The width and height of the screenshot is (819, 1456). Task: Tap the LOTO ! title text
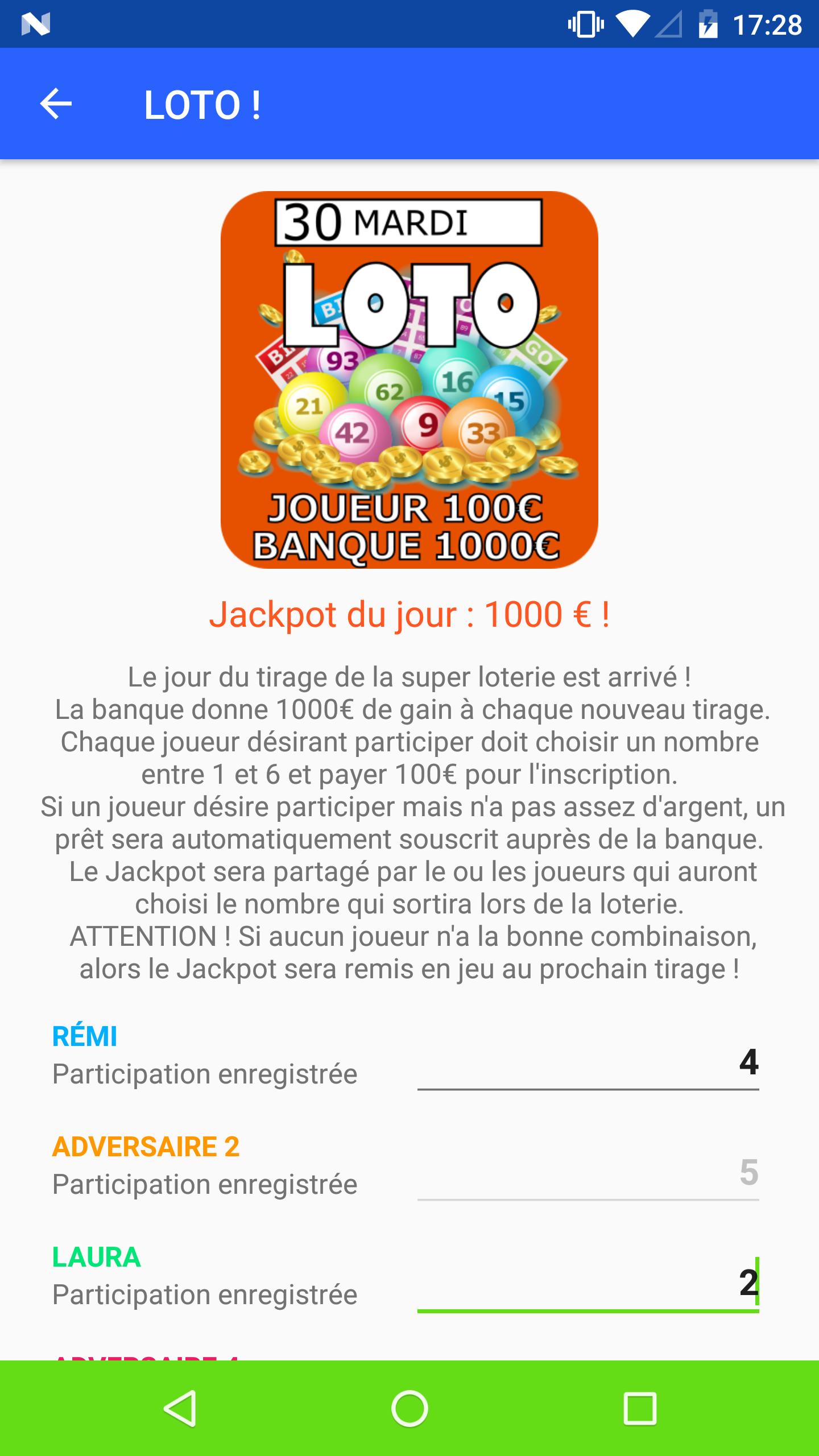coord(202,104)
